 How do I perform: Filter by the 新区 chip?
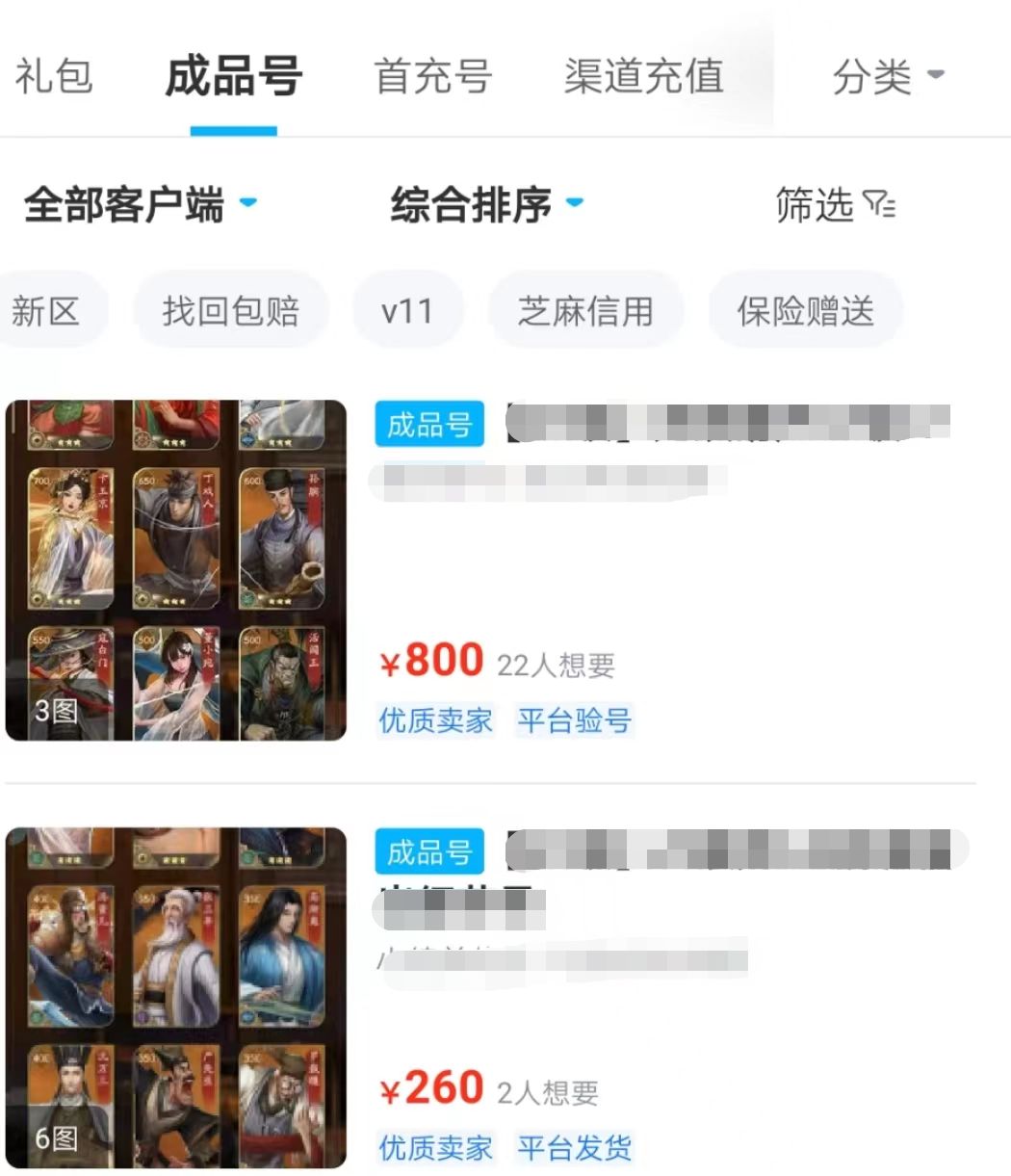46,311
